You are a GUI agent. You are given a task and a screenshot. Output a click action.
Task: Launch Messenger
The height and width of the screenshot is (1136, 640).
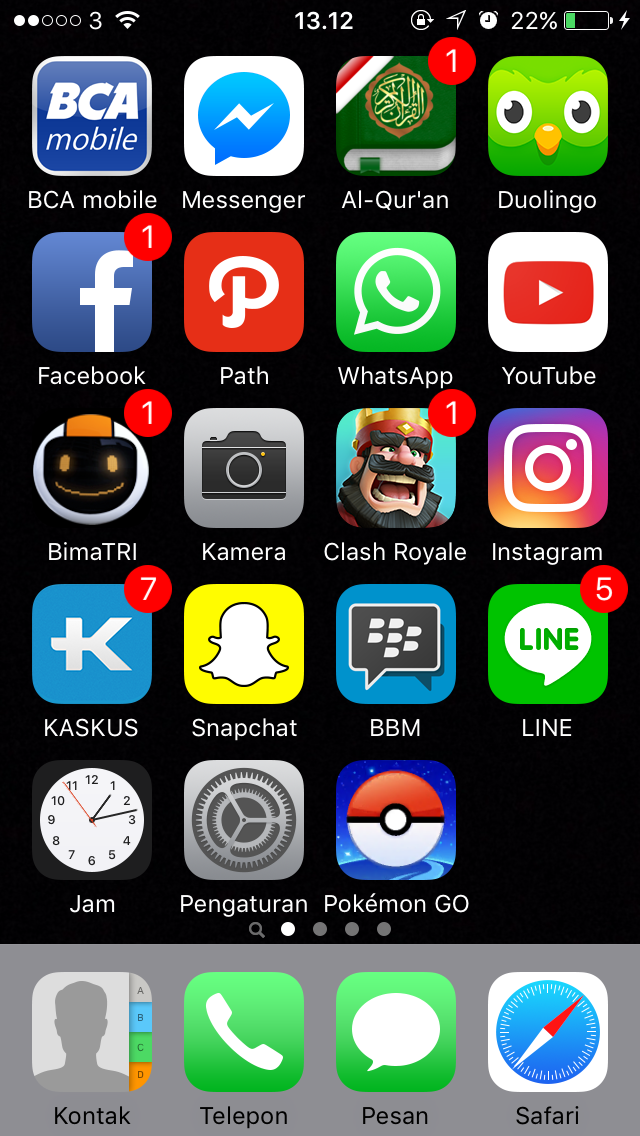[x=244, y=116]
